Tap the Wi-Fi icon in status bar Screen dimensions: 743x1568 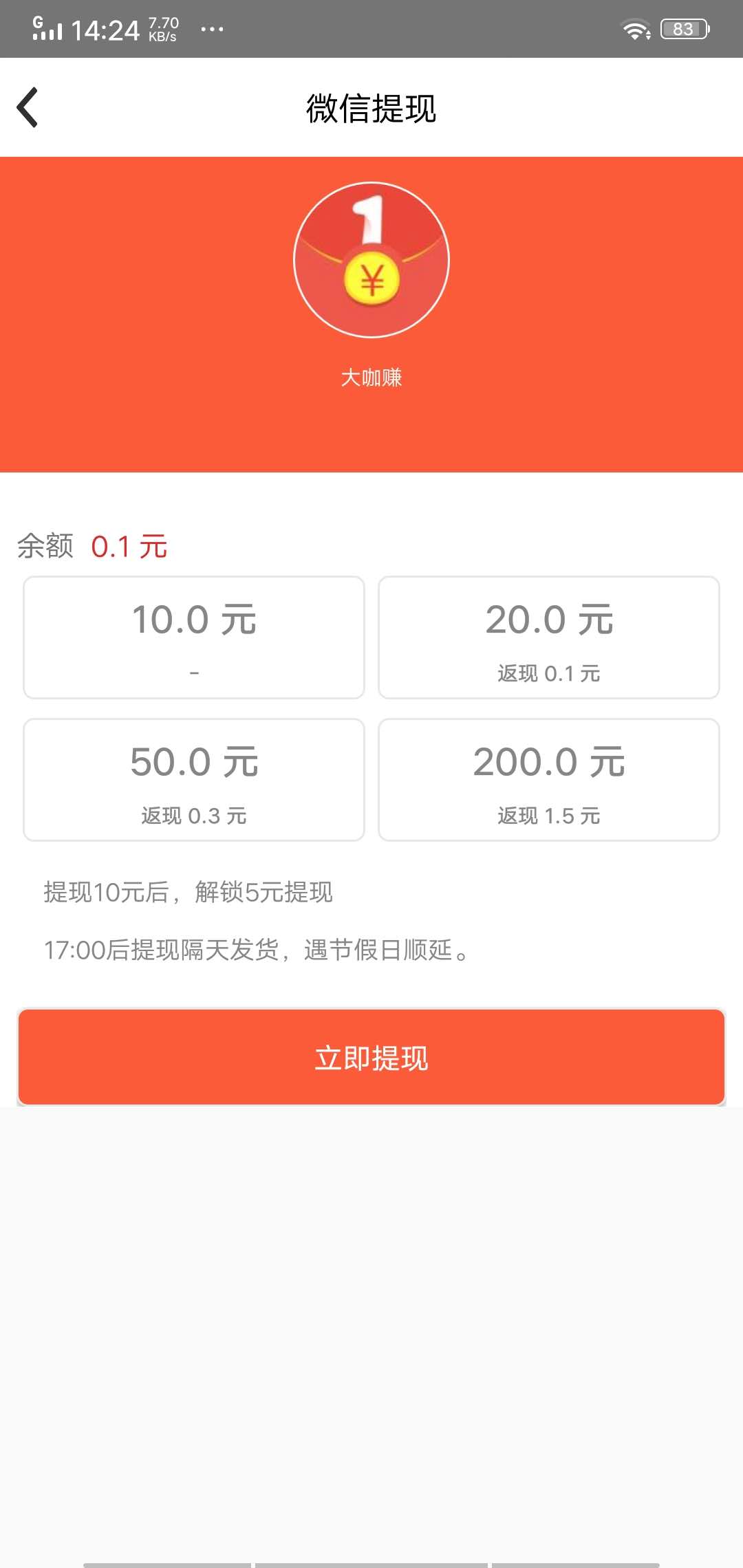636,29
